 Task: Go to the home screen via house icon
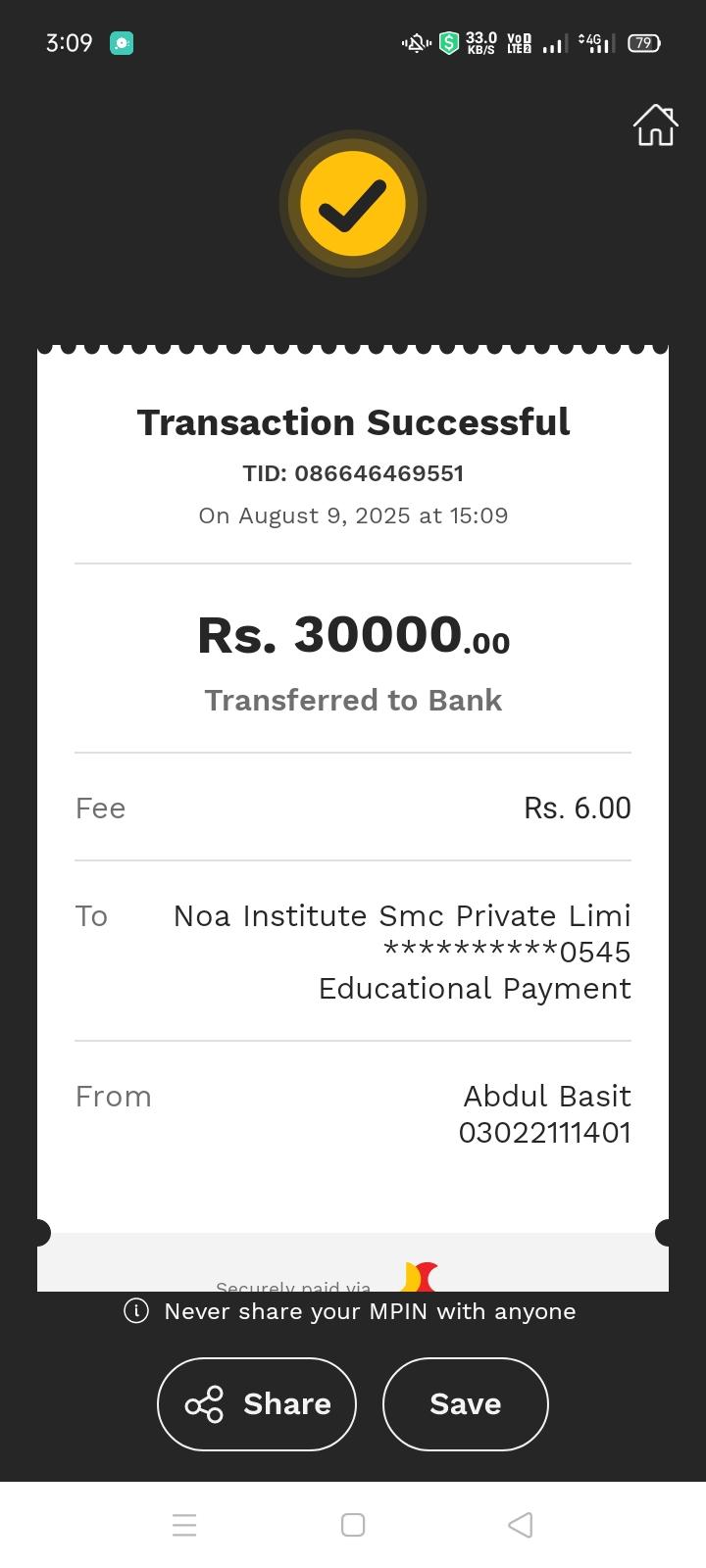(x=655, y=125)
